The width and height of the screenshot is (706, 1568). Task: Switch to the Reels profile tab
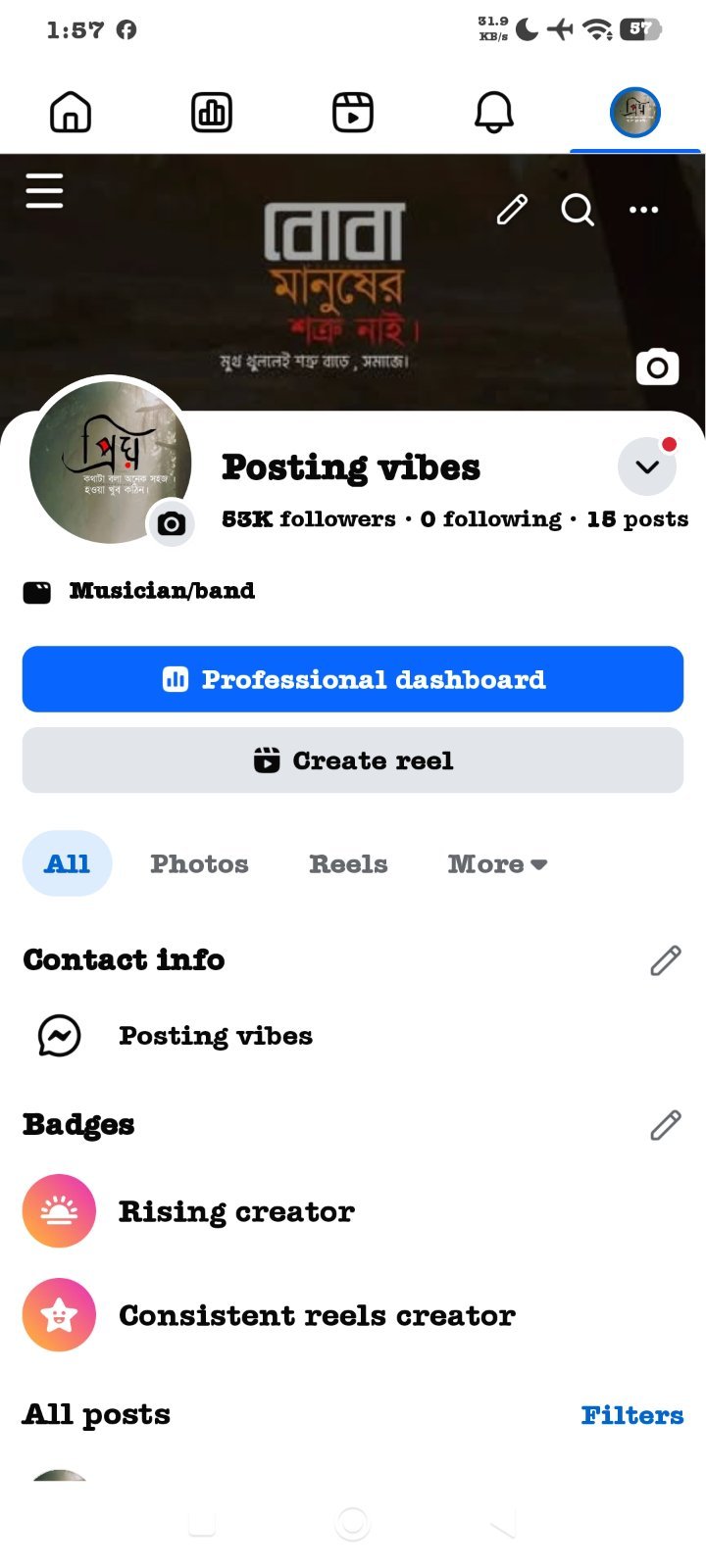tap(348, 864)
